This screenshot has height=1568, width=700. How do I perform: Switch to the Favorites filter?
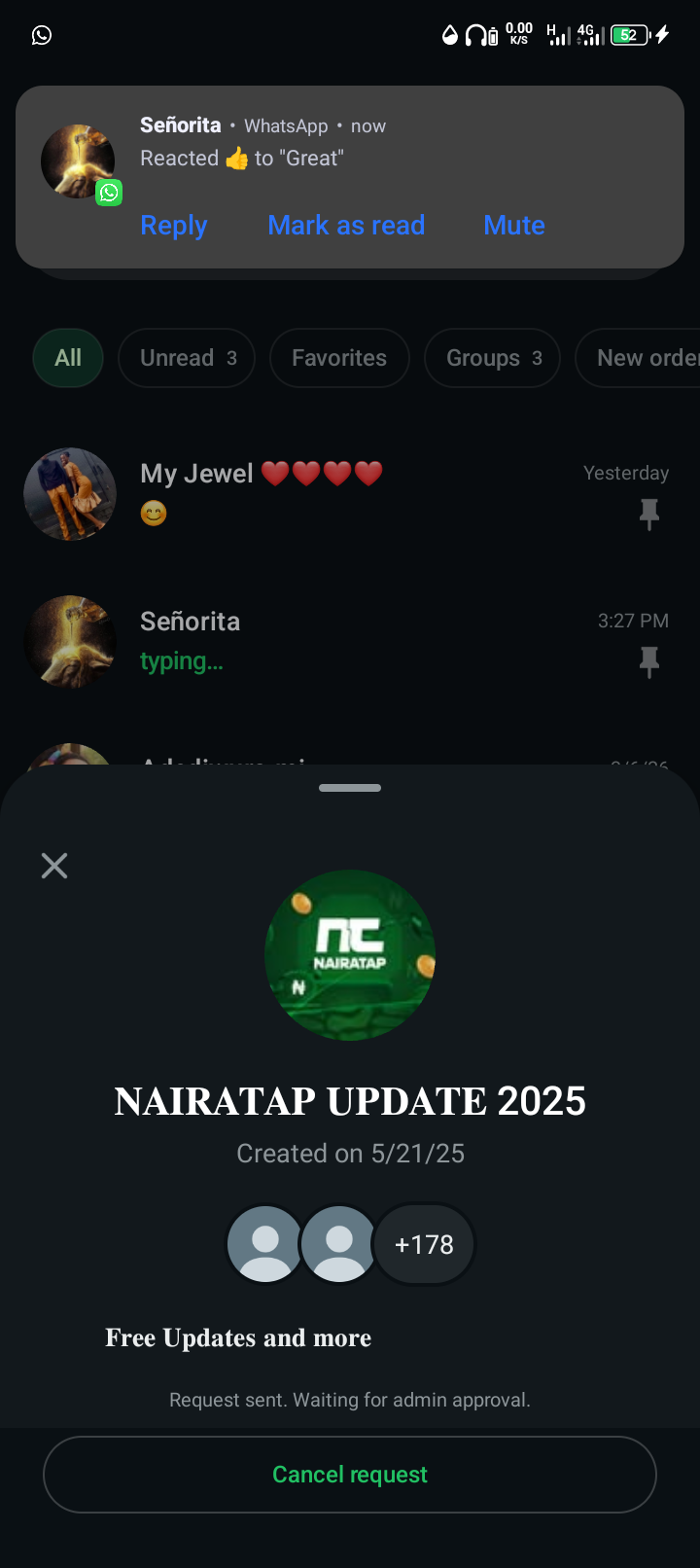pyautogui.click(x=339, y=358)
